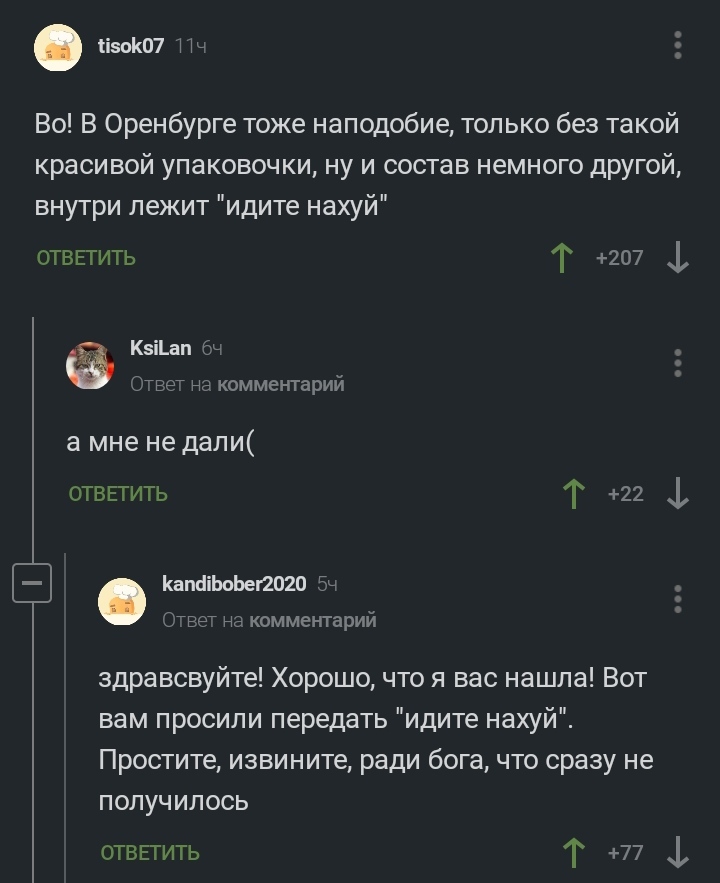Downvote KsiLan's comment
This screenshot has height=883, width=720.
(678, 494)
